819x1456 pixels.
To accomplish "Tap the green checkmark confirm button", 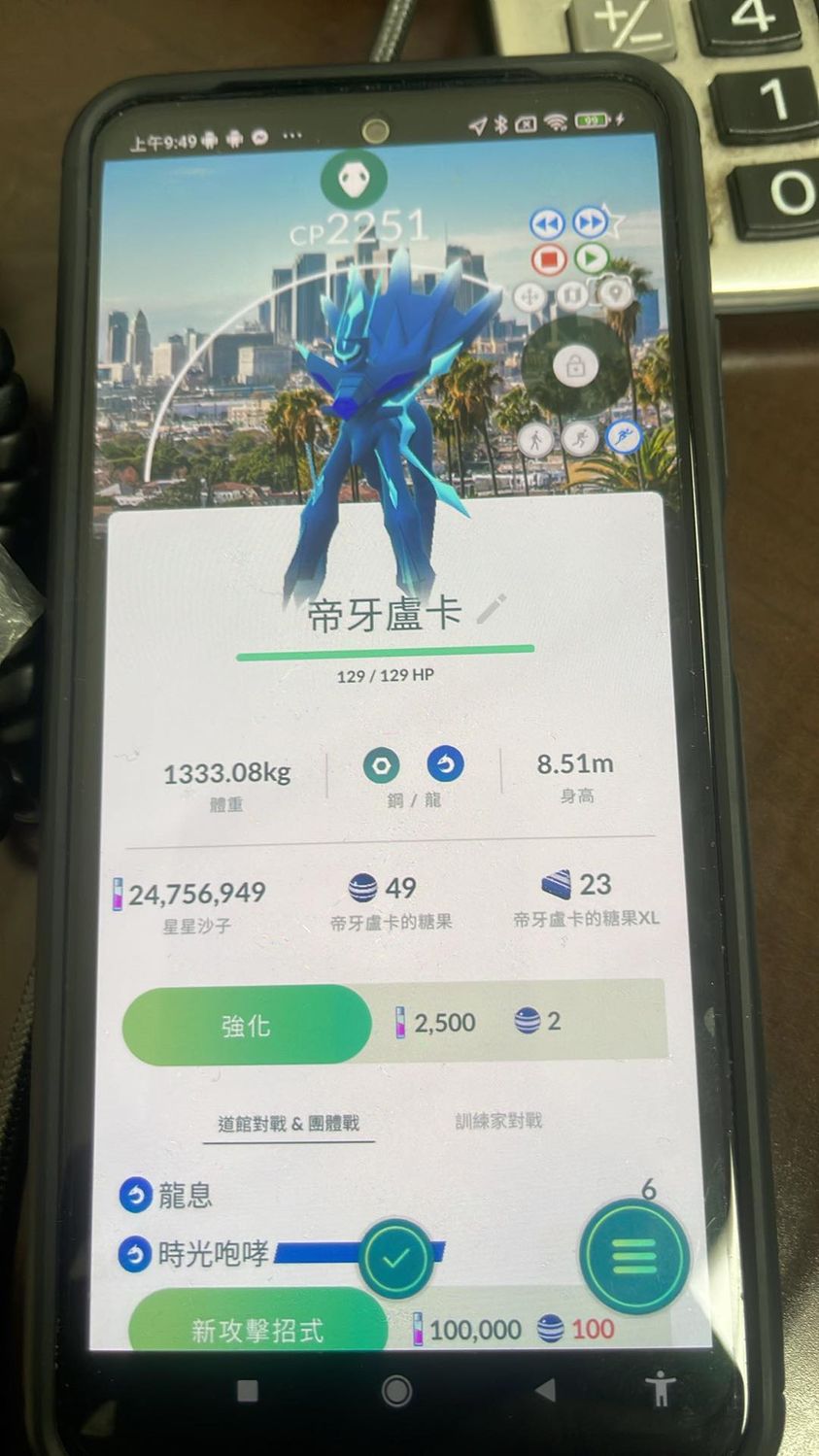I will [395, 1259].
